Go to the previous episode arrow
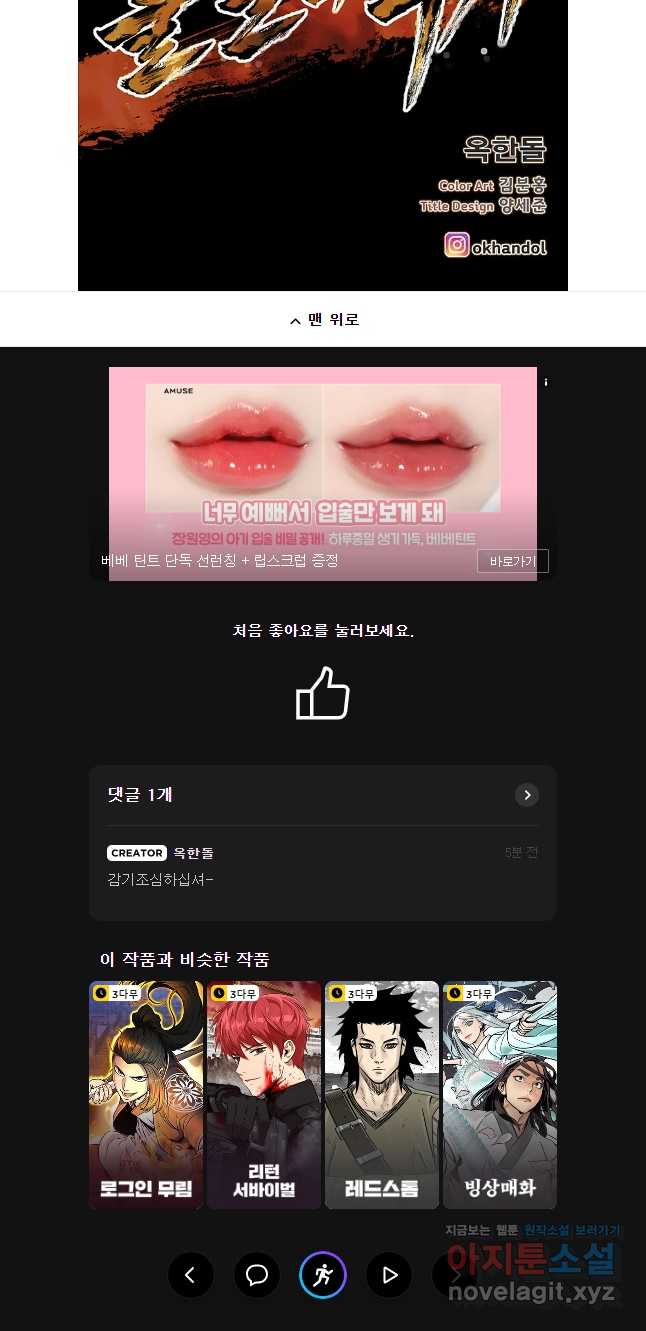This screenshot has height=1331, width=646. (x=191, y=1275)
